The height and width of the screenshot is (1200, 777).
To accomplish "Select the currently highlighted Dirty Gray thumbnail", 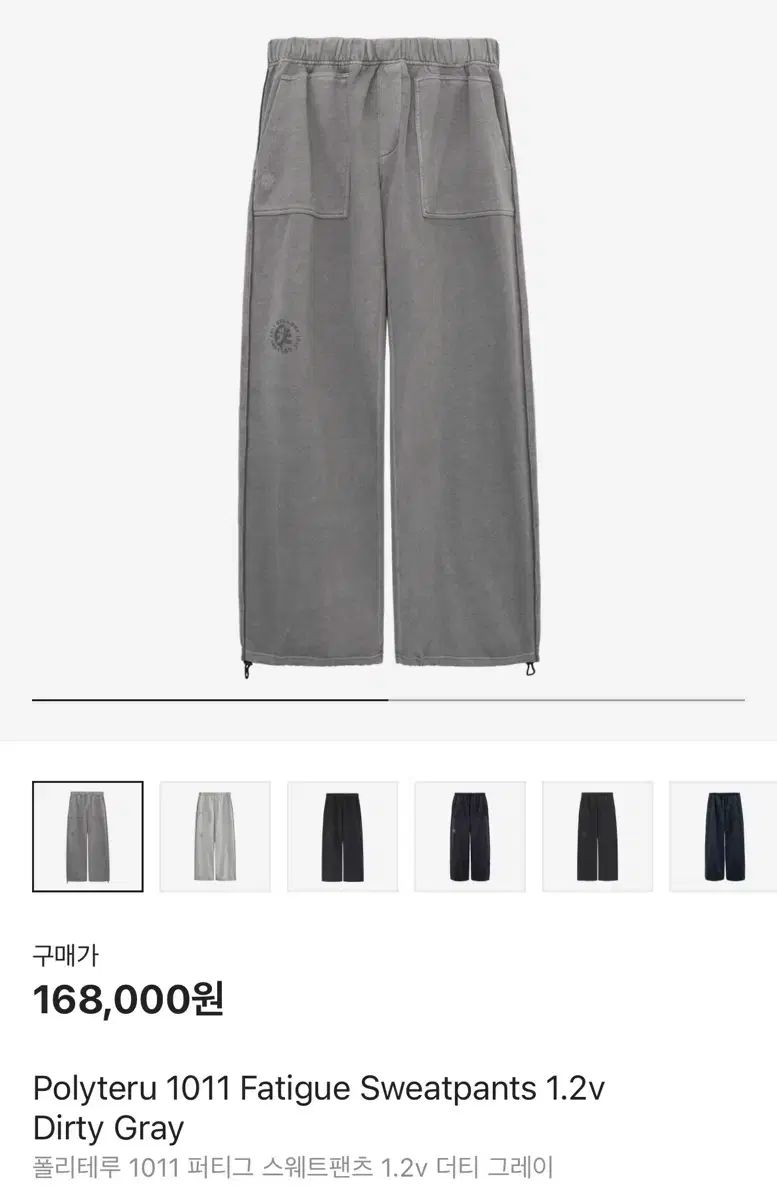I will (x=86, y=834).
